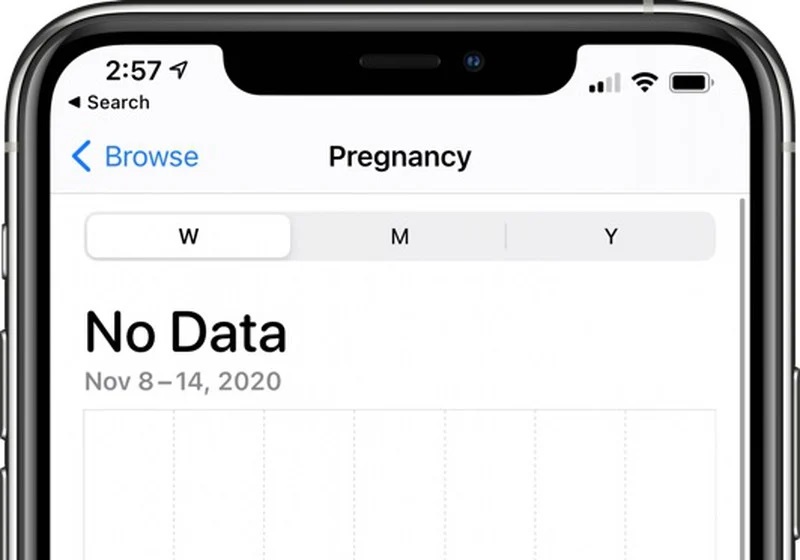Switch to the Y yearly view
Image resolution: width=800 pixels, height=560 pixels.
pyautogui.click(x=610, y=237)
